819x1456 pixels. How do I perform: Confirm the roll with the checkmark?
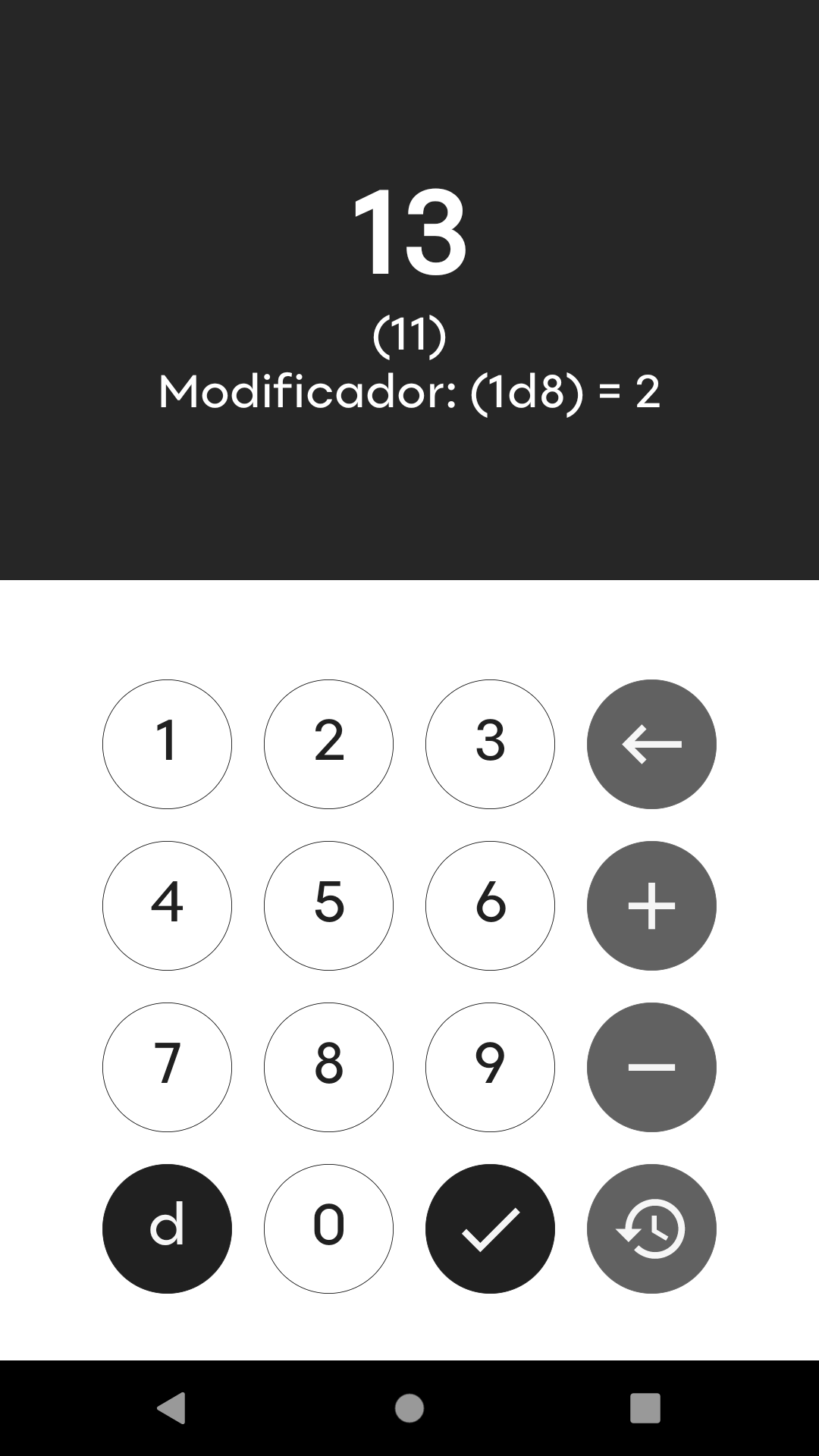[490, 1228]
